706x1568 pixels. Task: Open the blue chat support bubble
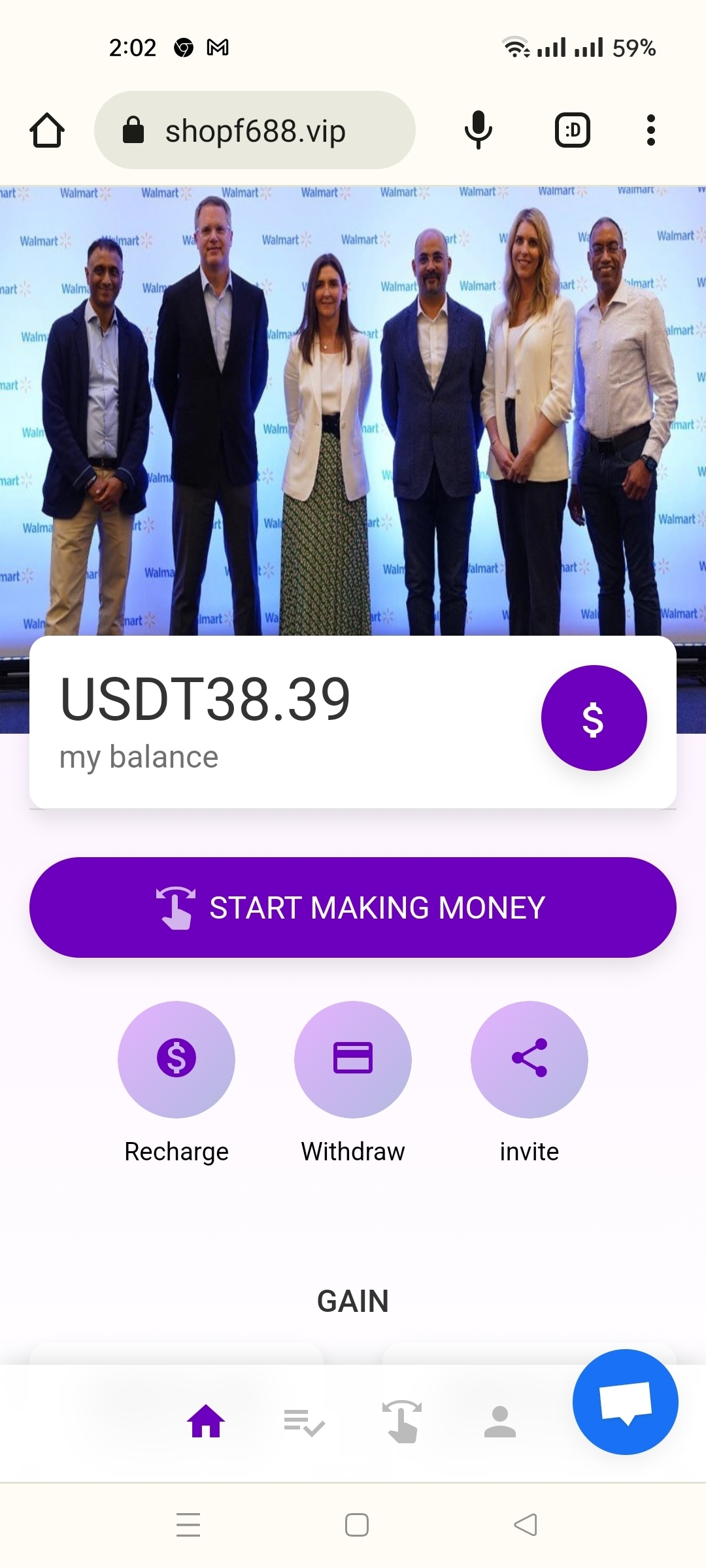(626, 1402)
